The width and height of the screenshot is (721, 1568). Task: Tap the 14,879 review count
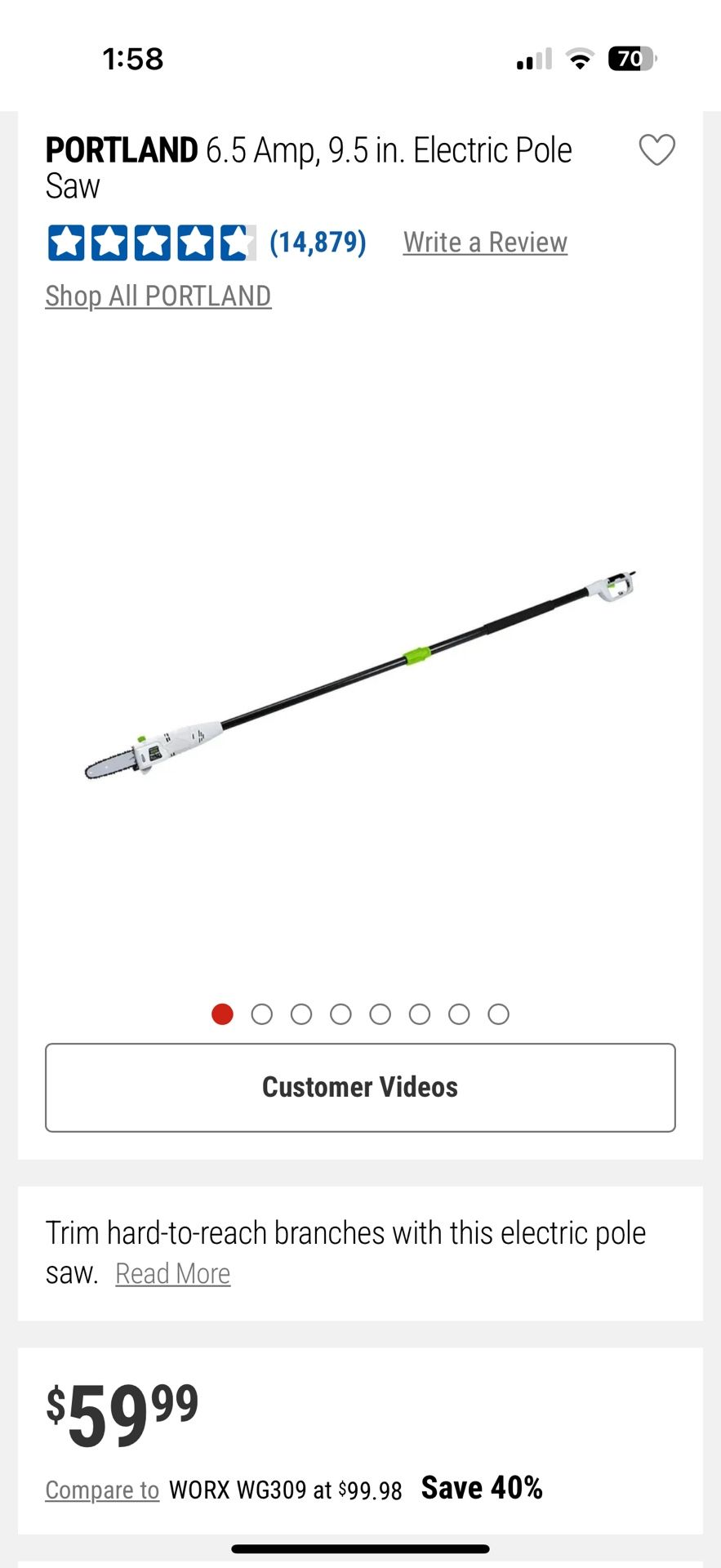[x=317, y=242]
